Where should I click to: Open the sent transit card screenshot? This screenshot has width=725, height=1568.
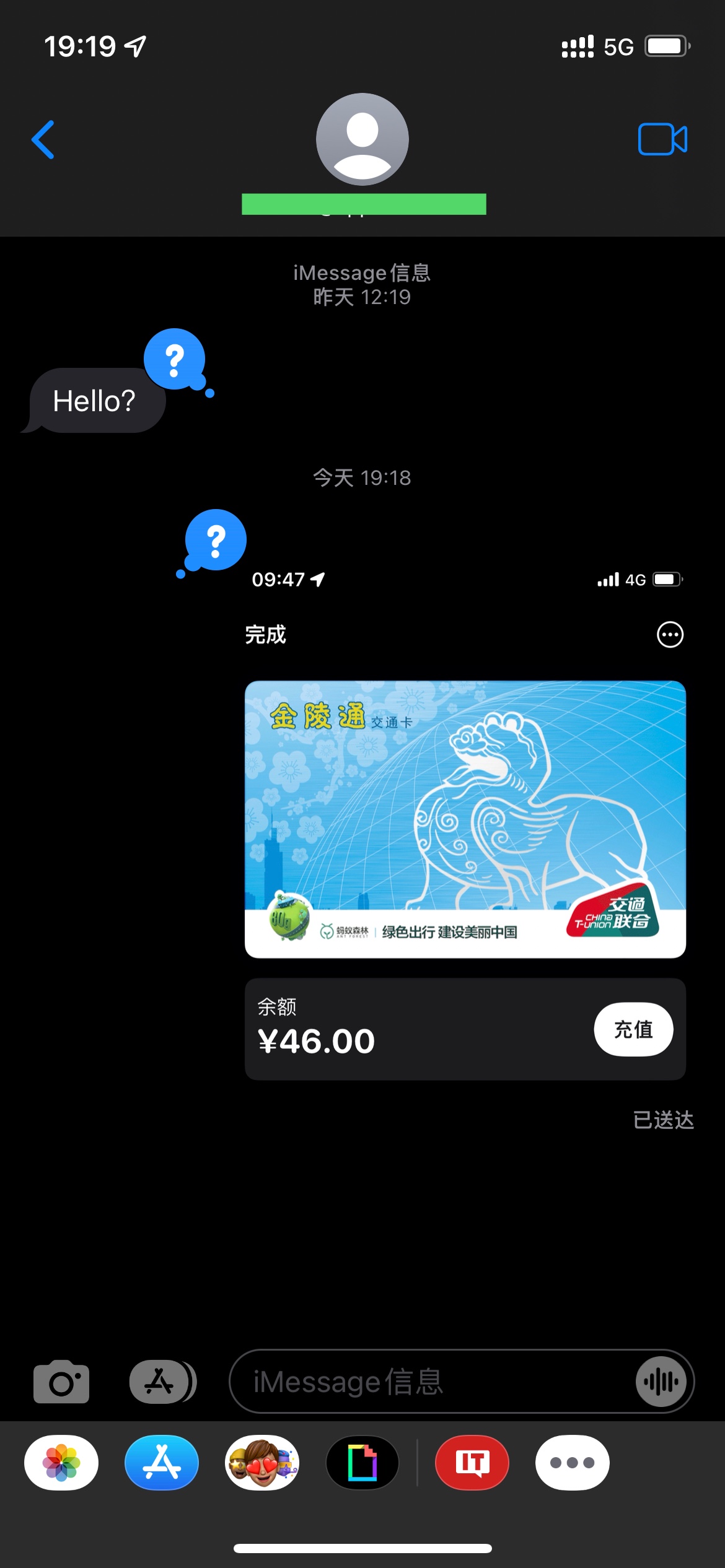(x=465, y=817)
